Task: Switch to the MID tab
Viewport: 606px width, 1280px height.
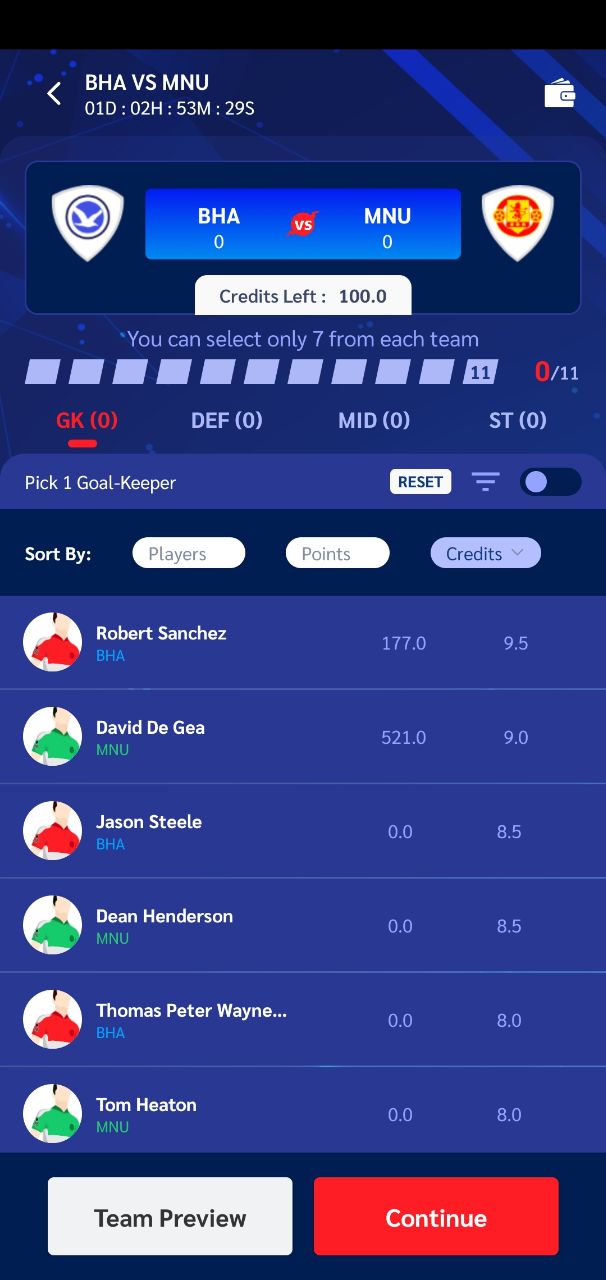Action: (374, 420)
